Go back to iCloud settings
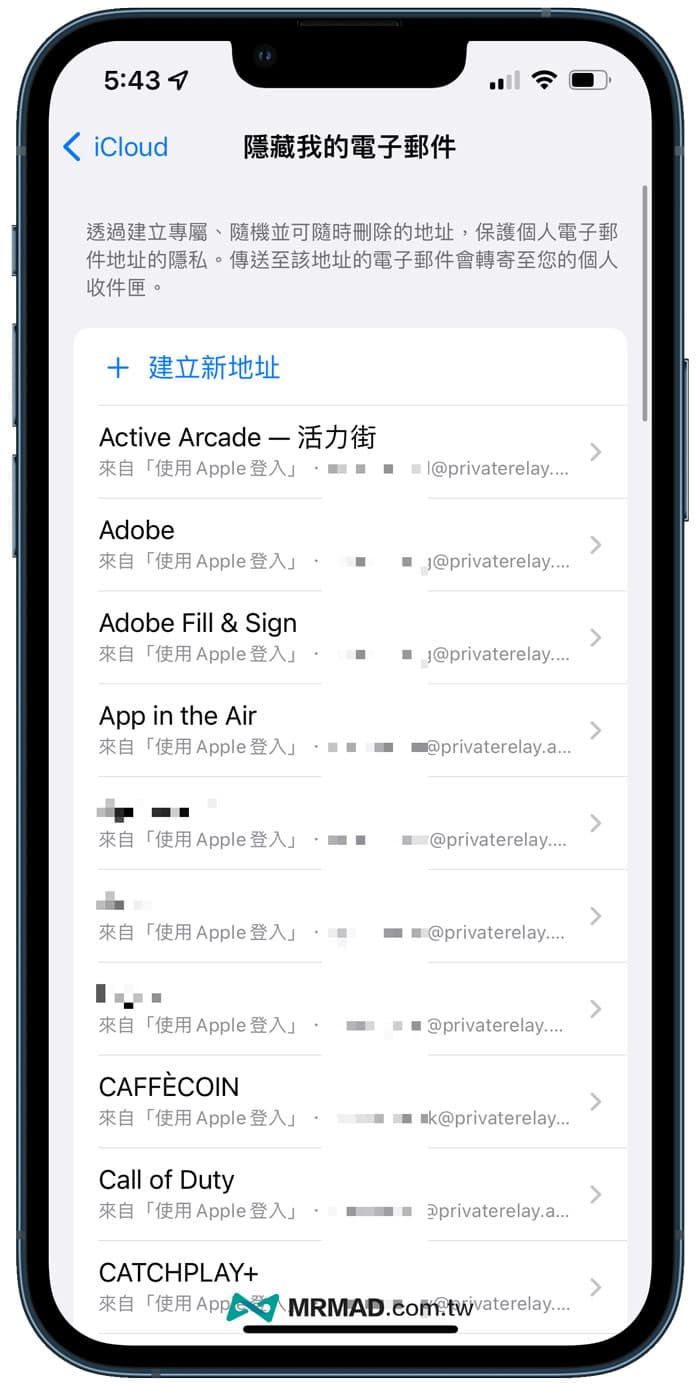The height and width of the screenshot is (1386, 700). (x=115, y=148)
